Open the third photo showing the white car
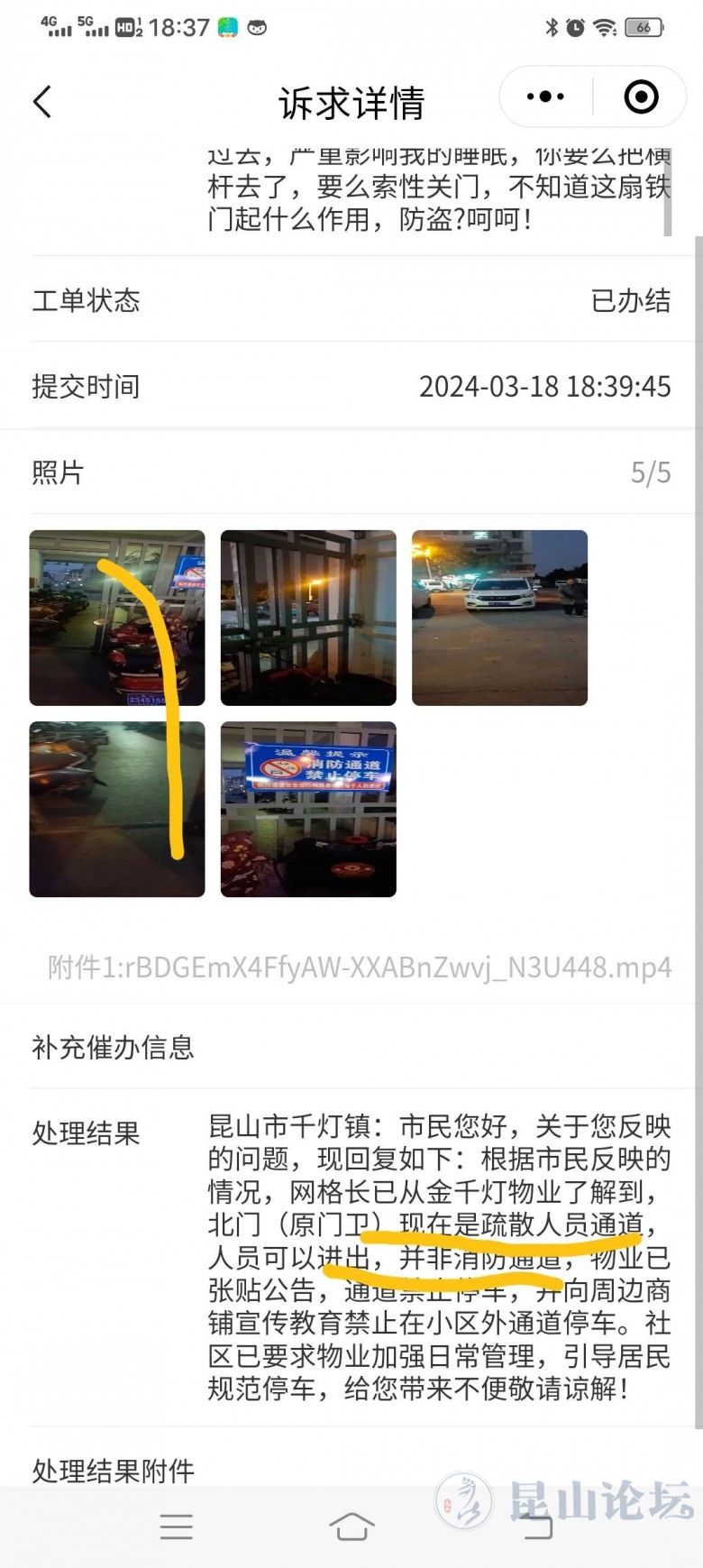Screen dimensions: 703x1568 click(x=499, y=618)
